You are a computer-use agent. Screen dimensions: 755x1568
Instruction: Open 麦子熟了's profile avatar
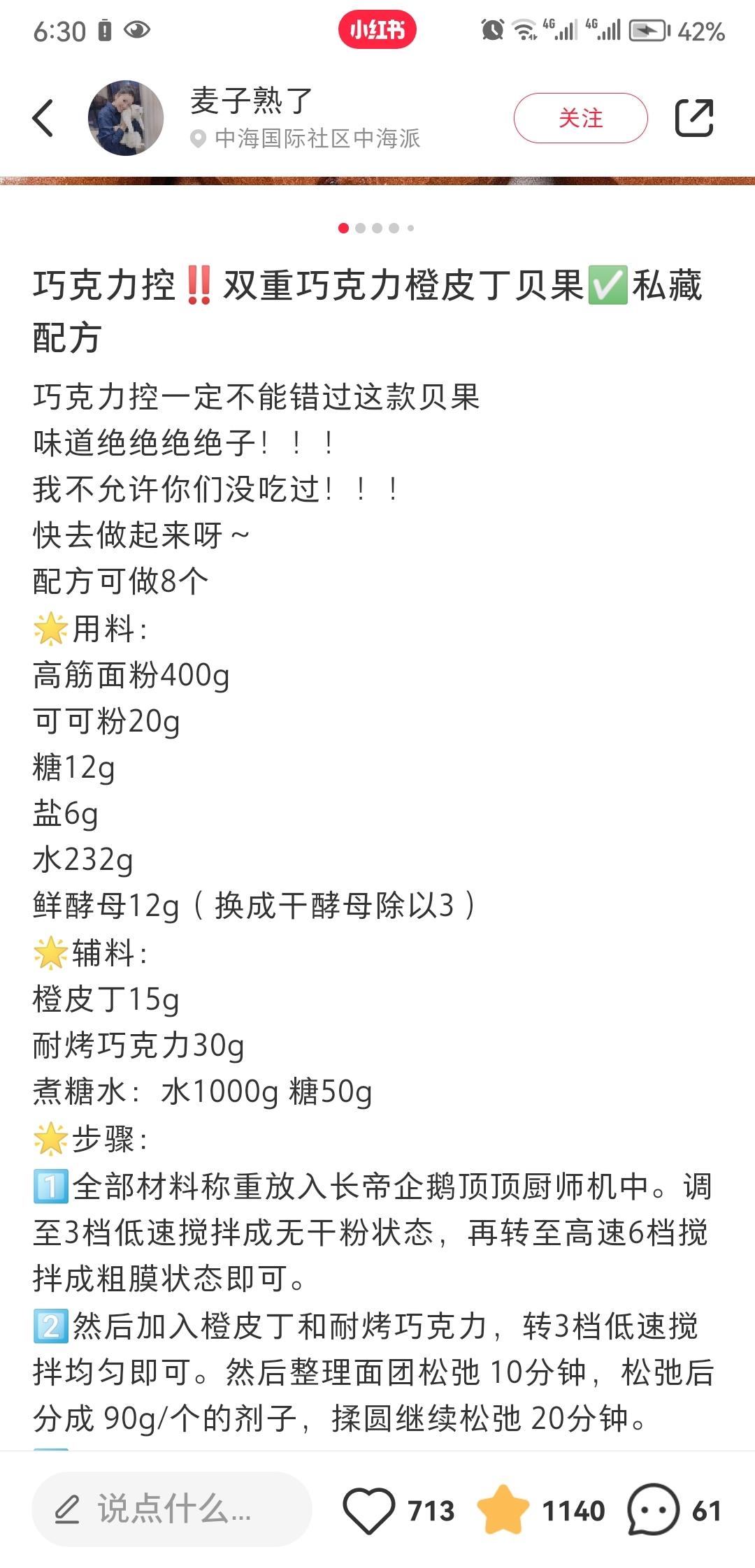(126, 118)
